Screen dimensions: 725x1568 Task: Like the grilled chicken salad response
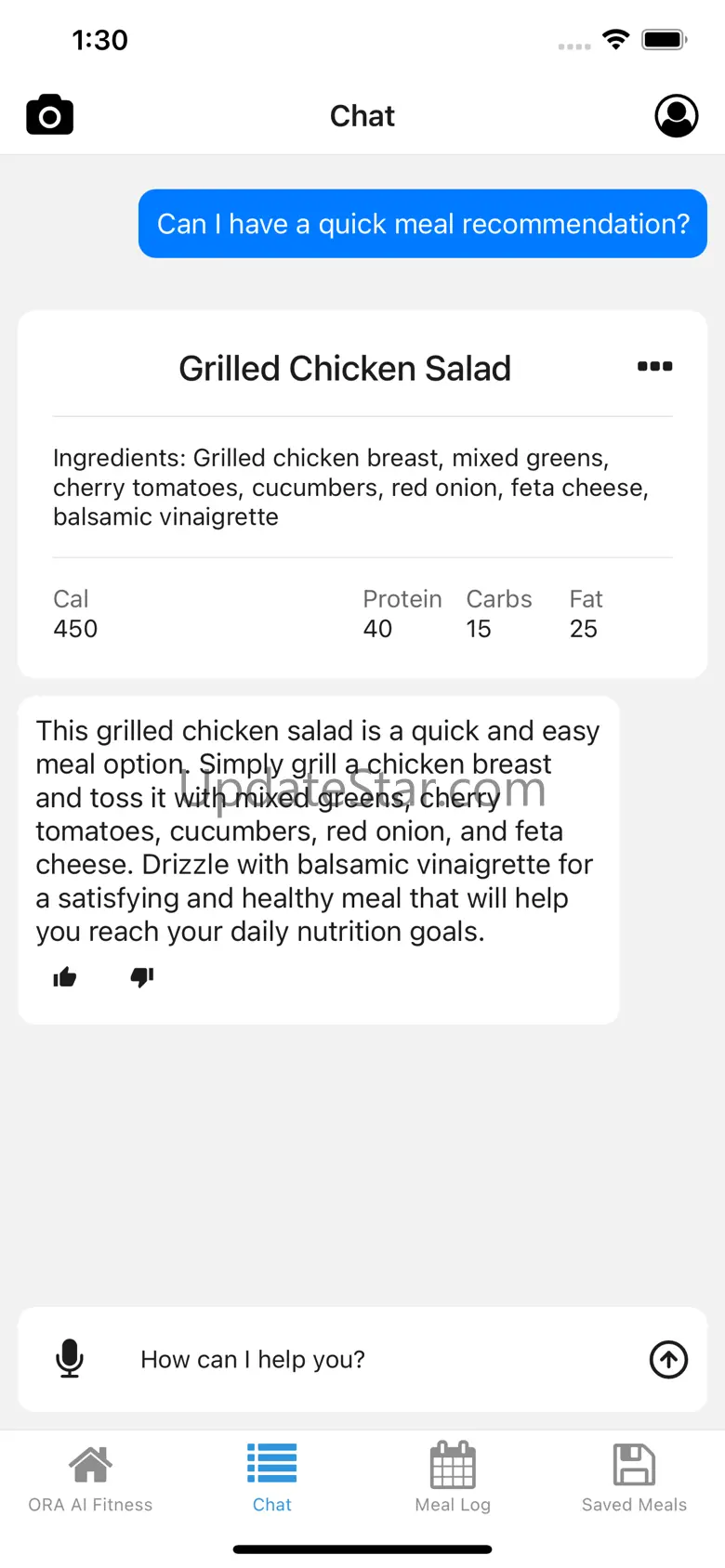[x=65, y=977]
